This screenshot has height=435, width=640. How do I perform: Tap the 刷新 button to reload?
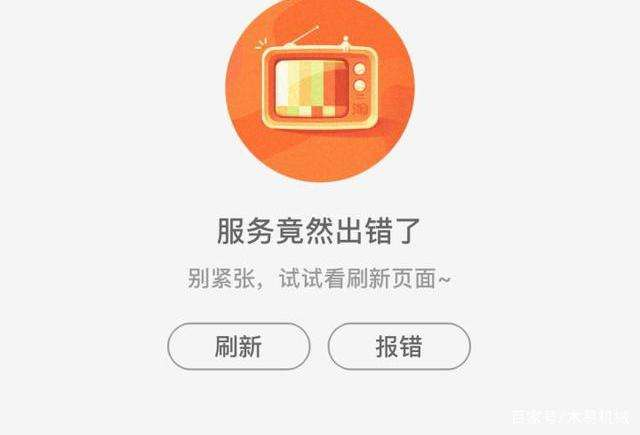point(238,347)
